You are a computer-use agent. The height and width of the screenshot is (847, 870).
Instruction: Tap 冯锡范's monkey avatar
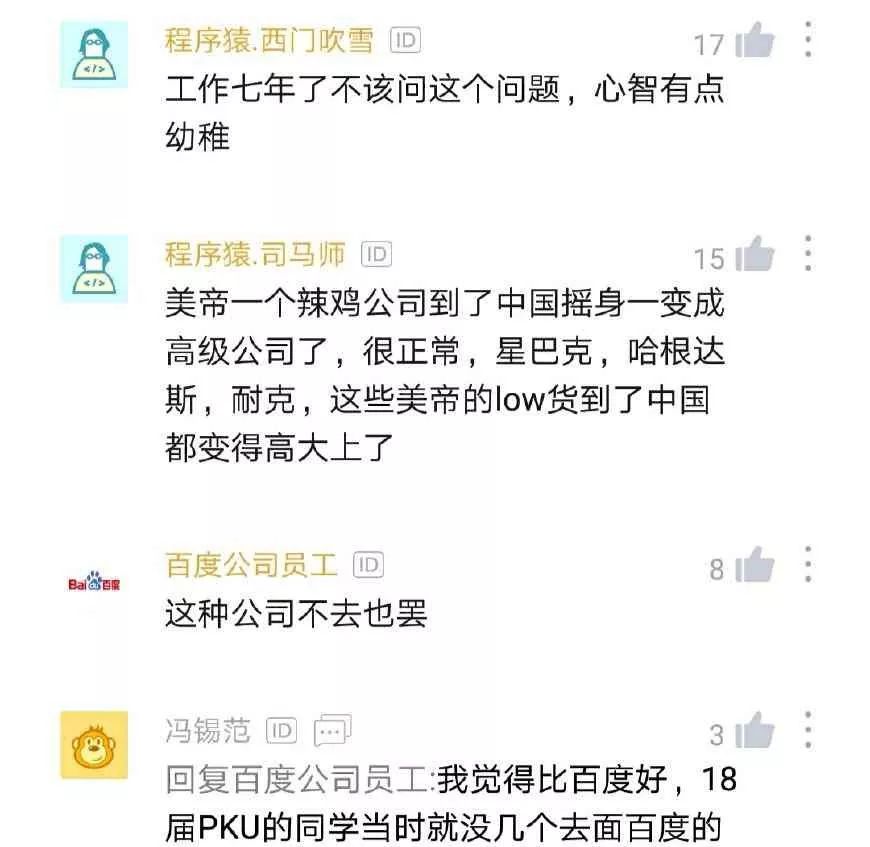click(94, 745)
